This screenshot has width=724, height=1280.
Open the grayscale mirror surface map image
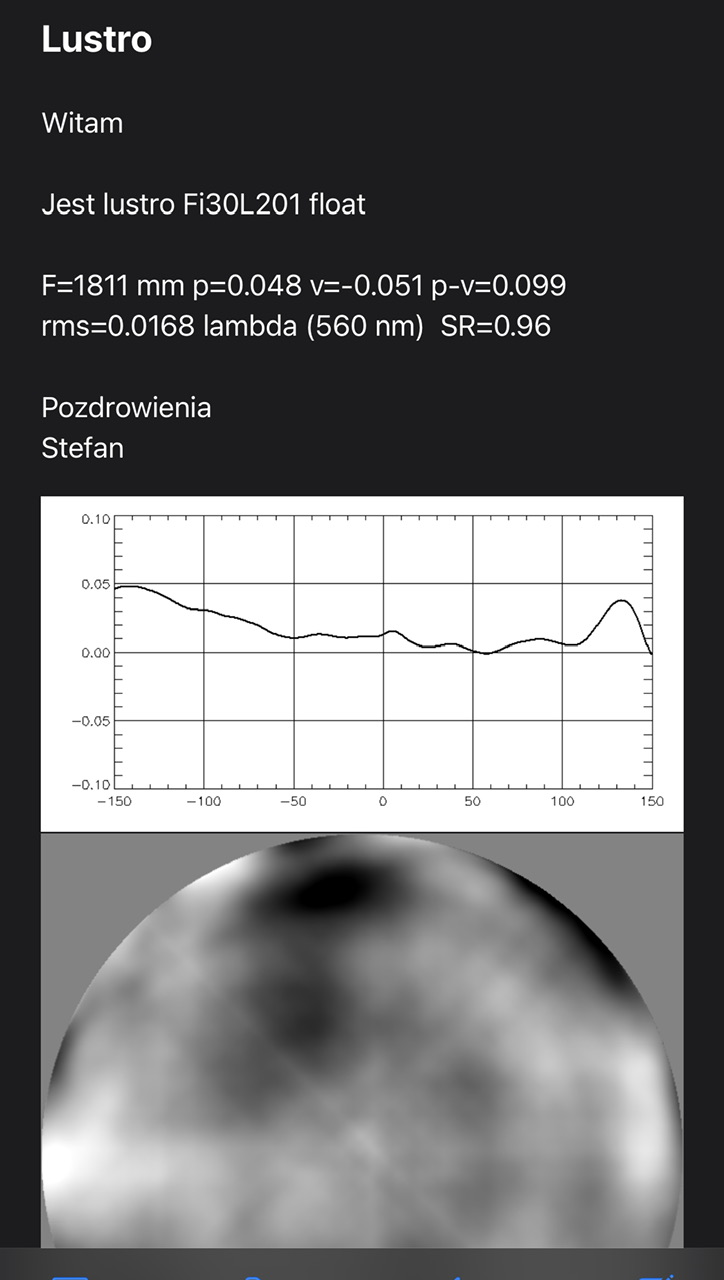(x=362, y=1040)
